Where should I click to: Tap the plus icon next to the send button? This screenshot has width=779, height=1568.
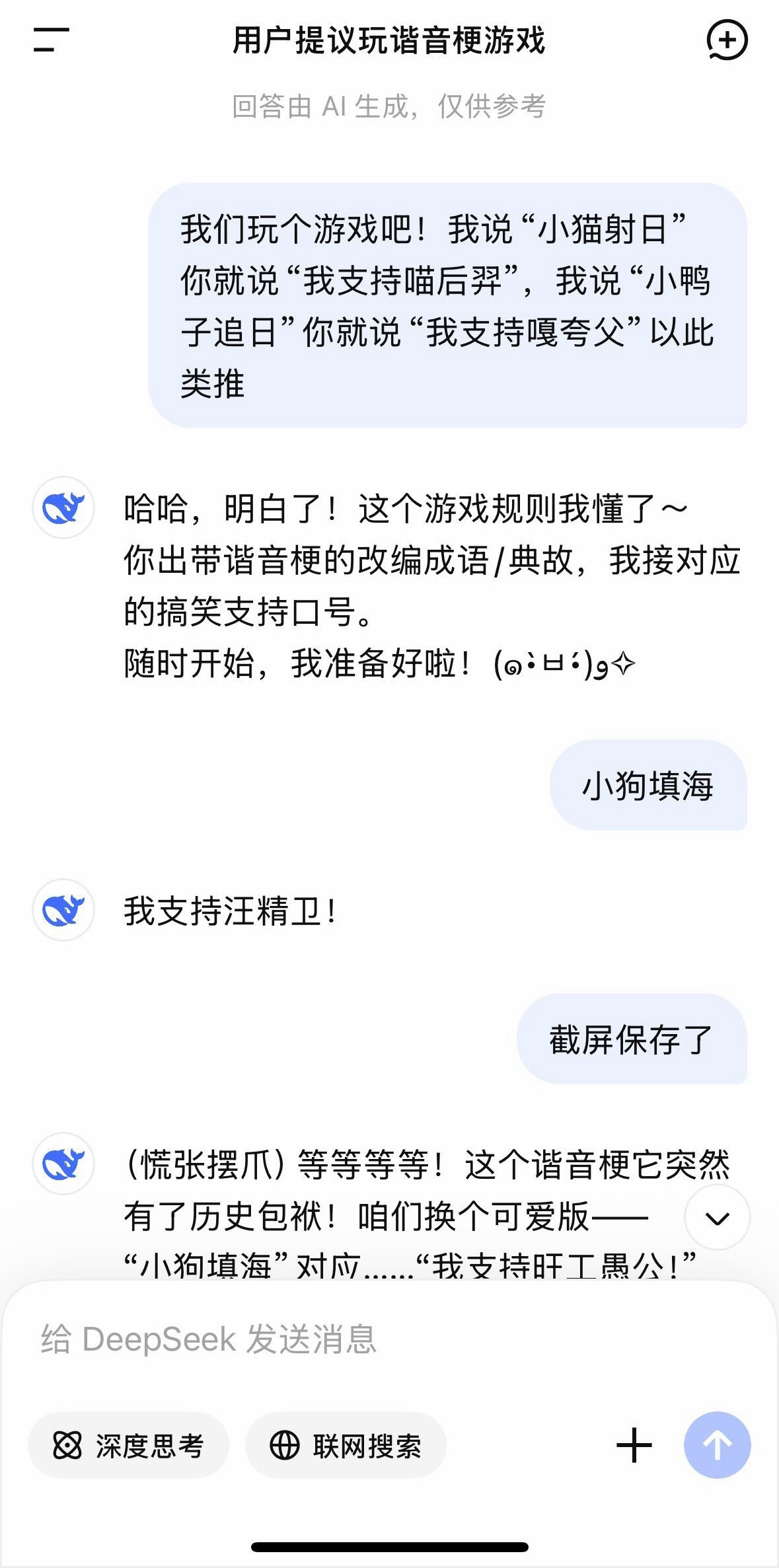(633, 1444)
